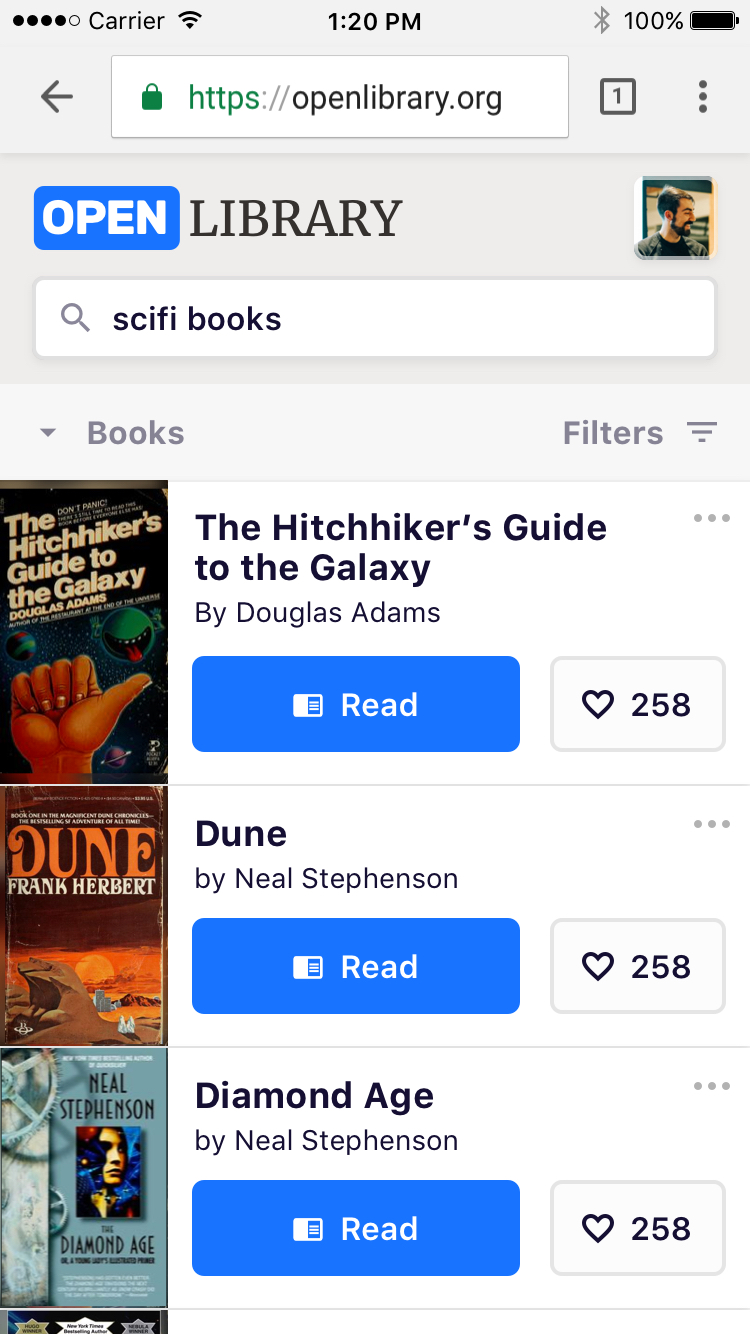Open the Dune book cover
This screenshot has width=750, height=1334.
coord(84,916)
